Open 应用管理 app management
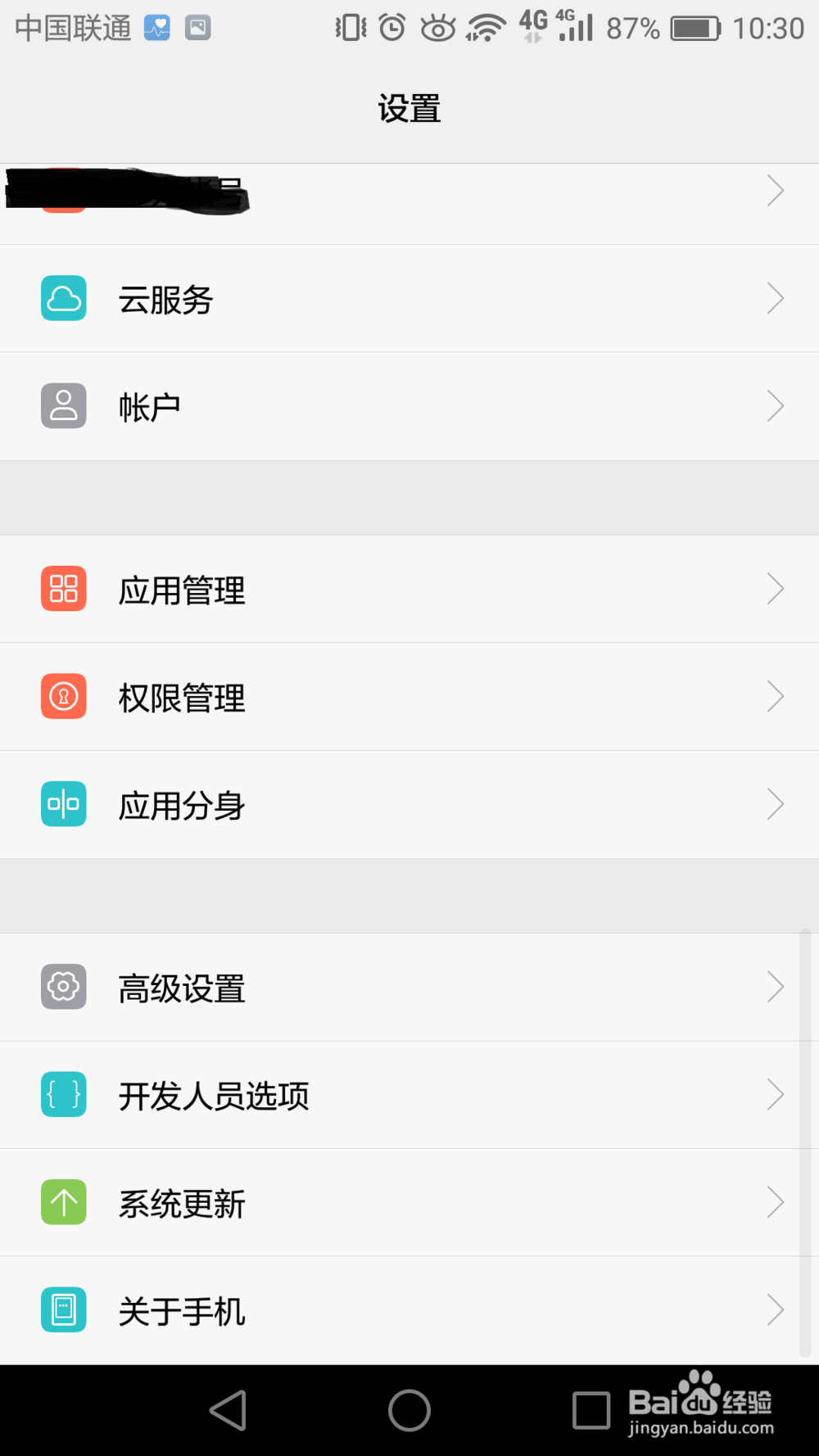The width and height of the screenshot is (819, 1456). pos(409,589)
